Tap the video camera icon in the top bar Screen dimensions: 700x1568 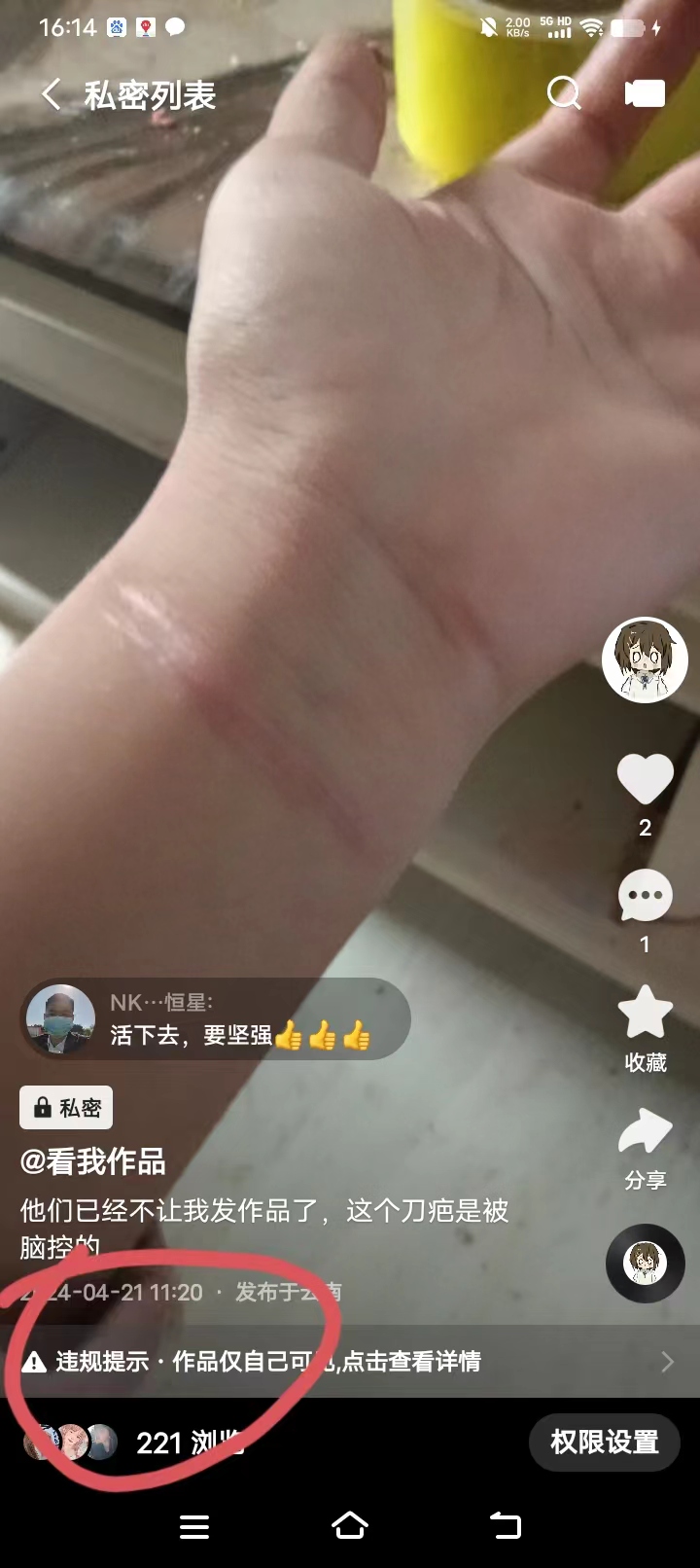645,93
